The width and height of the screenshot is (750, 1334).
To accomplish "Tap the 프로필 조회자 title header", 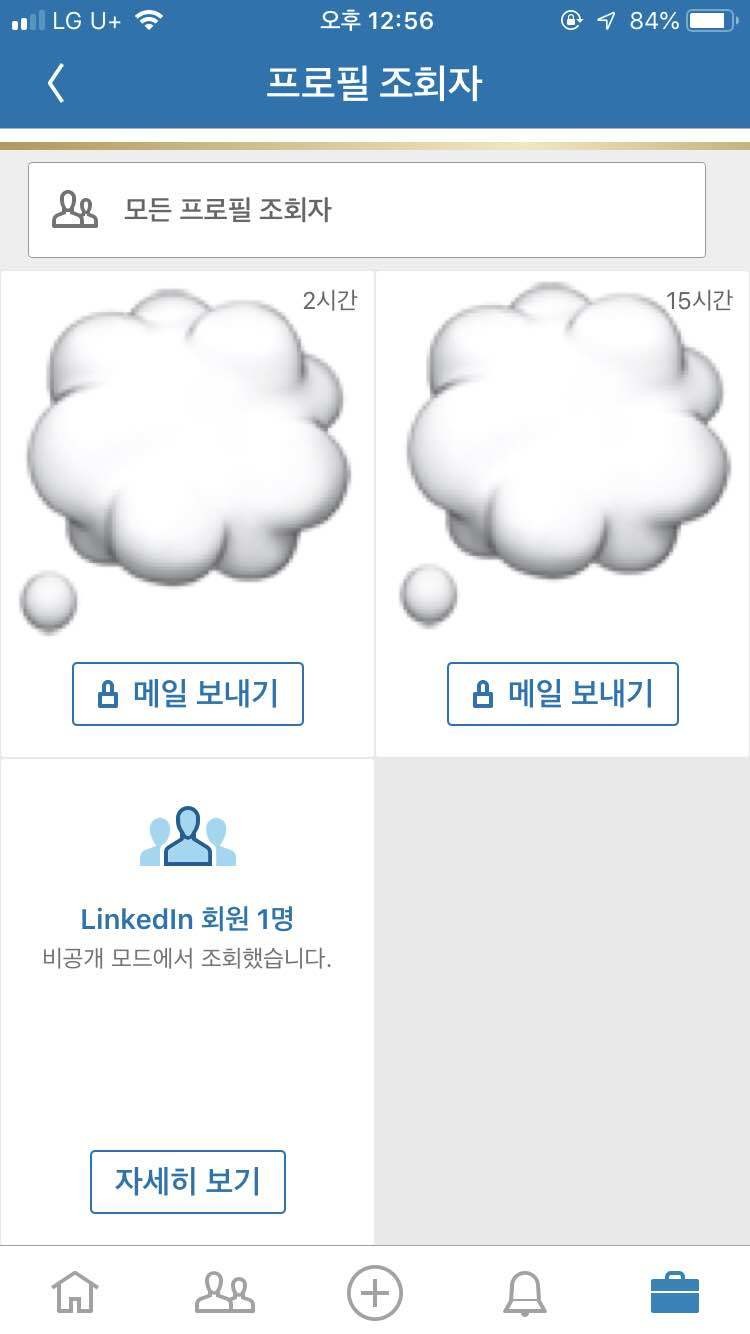I will coord(375,84).
